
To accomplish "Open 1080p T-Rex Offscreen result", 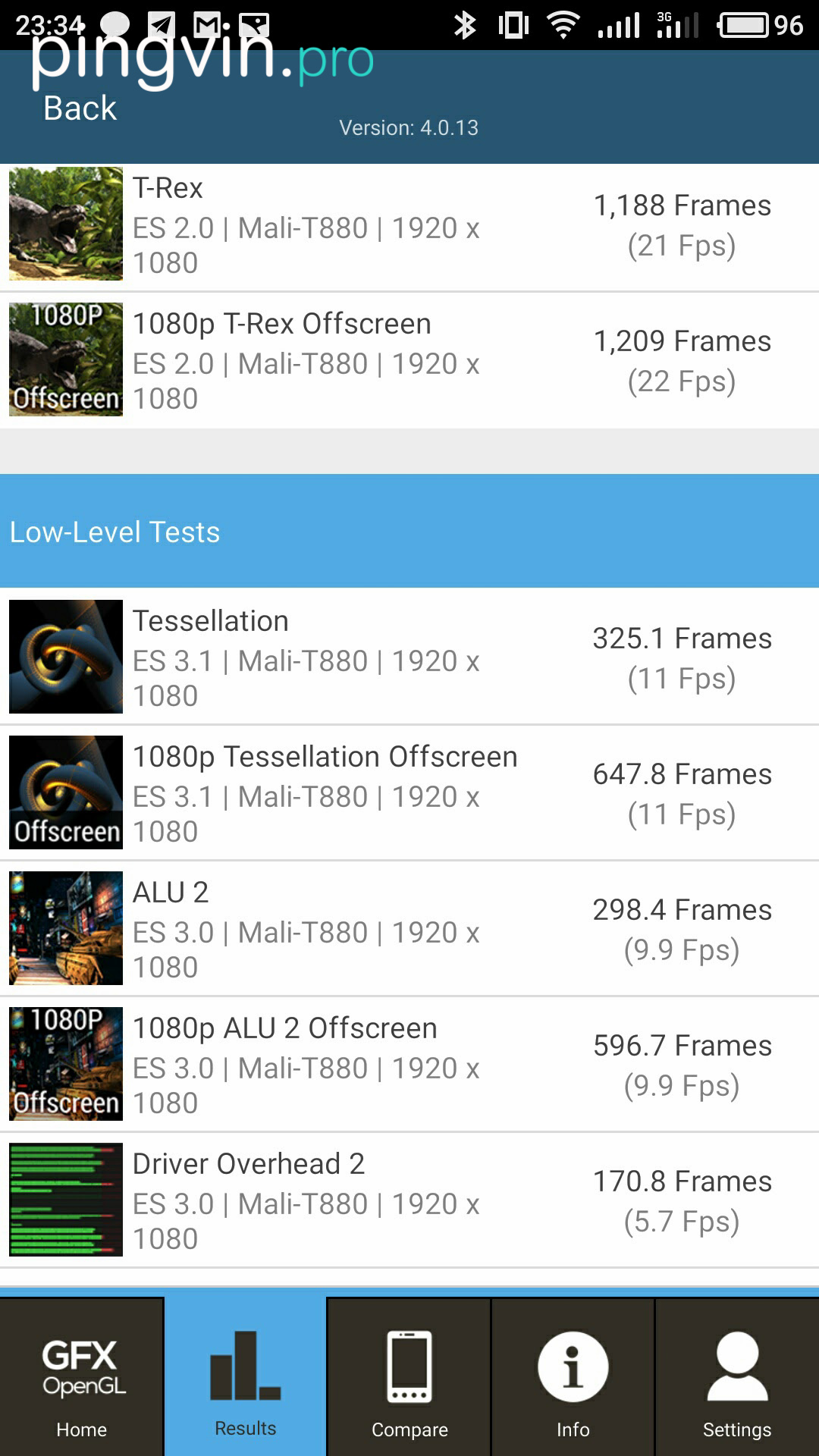I will 409,361.
